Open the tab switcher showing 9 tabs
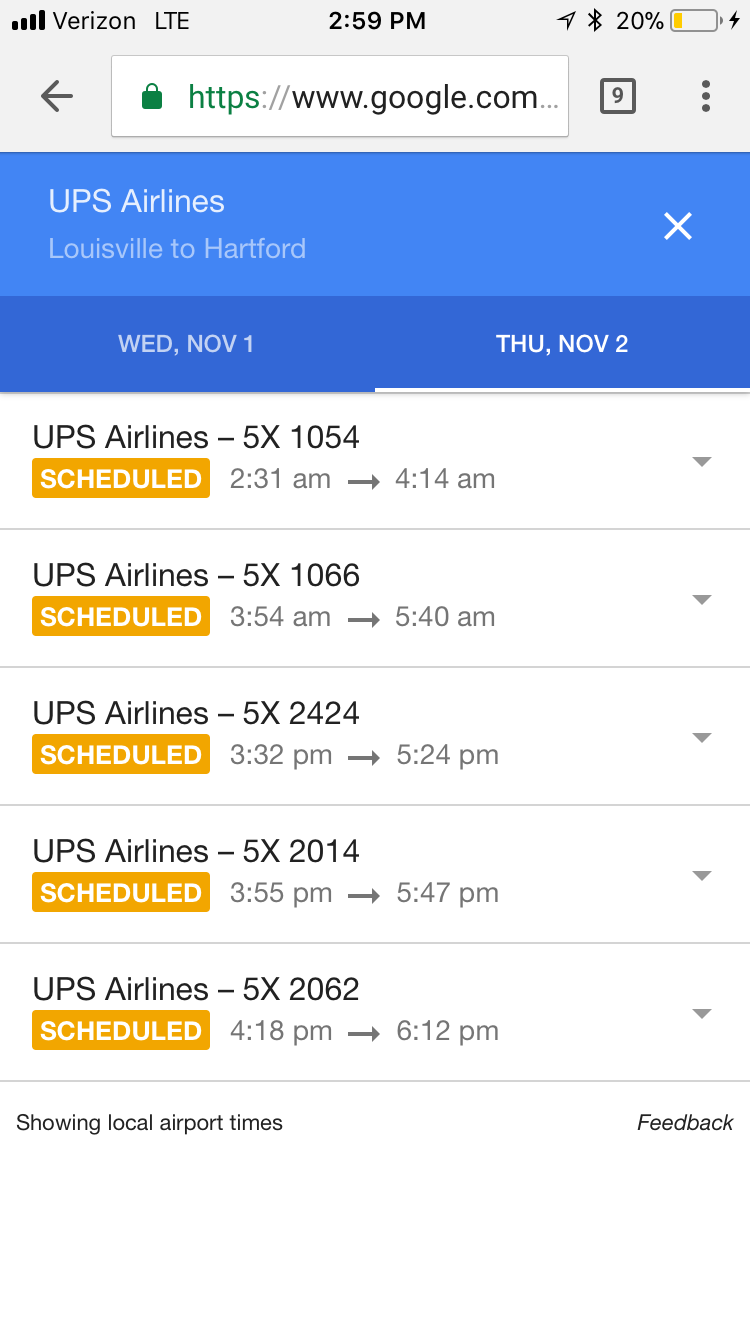750x1334 pixels. click(x=617, y=96)
